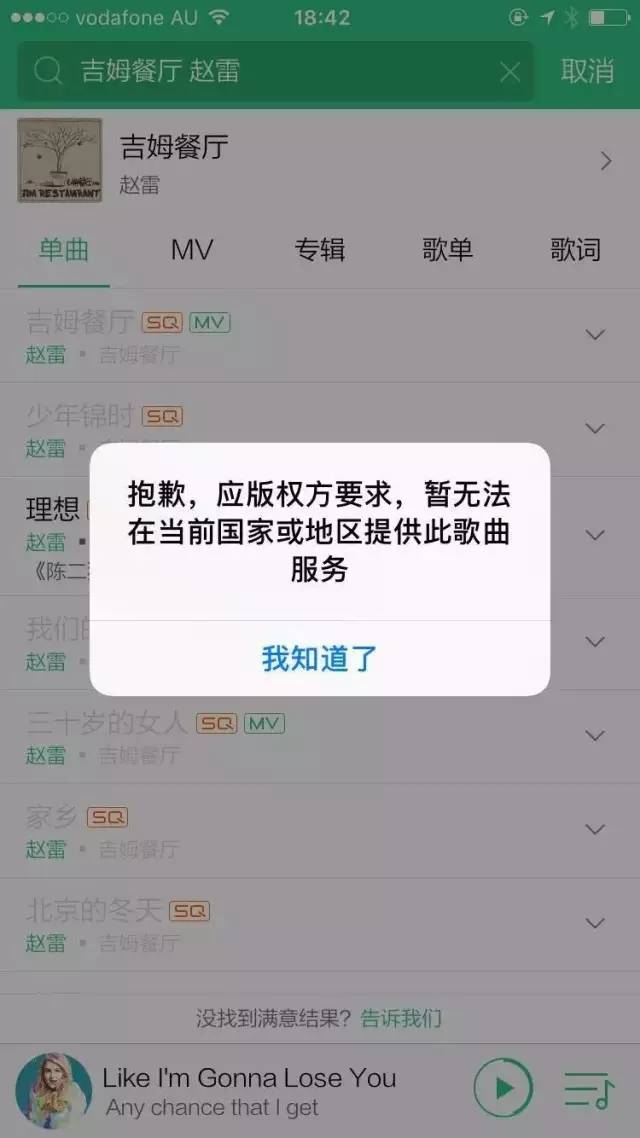
Task: Clear the search text with X icon
Action: pyautogui.click(x=510, y=72)
